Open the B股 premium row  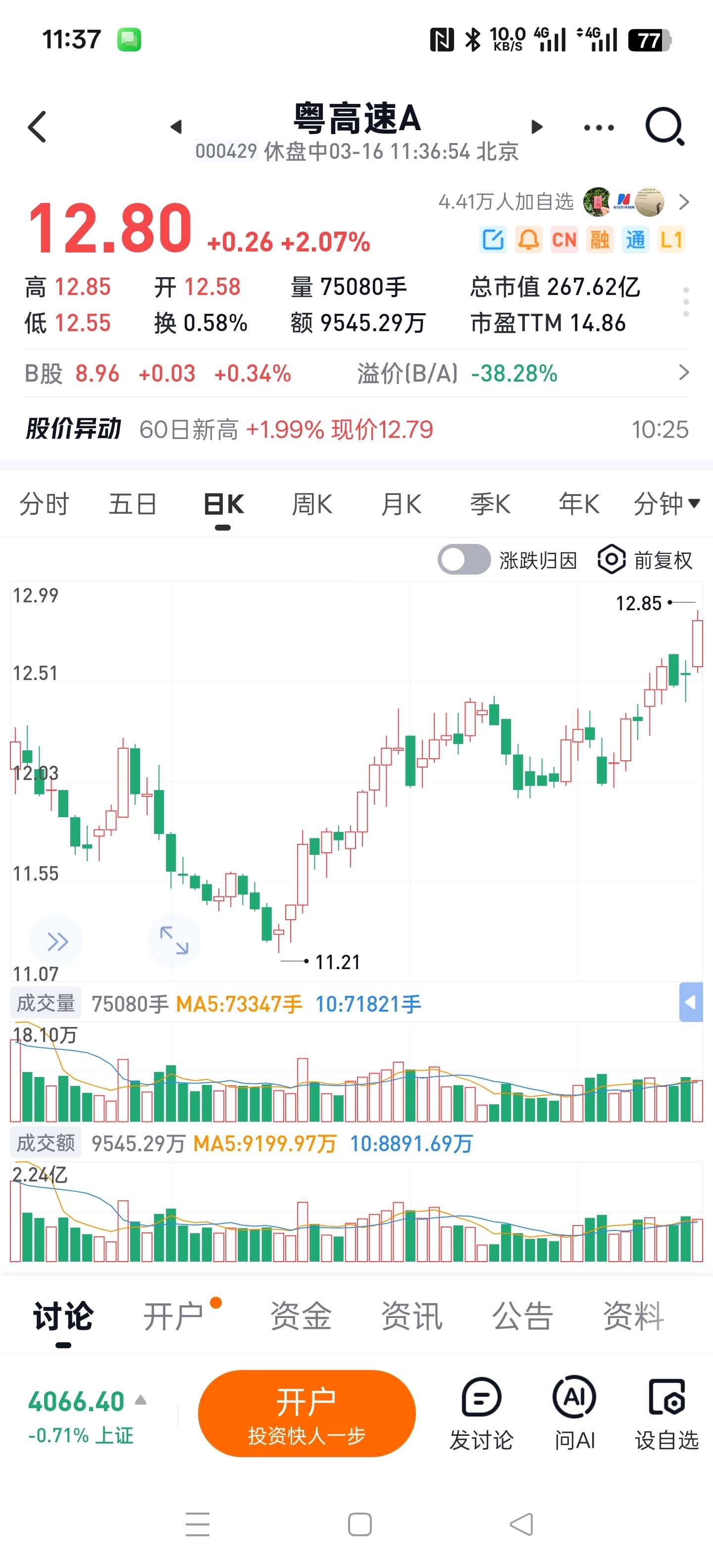click(356, 373)
